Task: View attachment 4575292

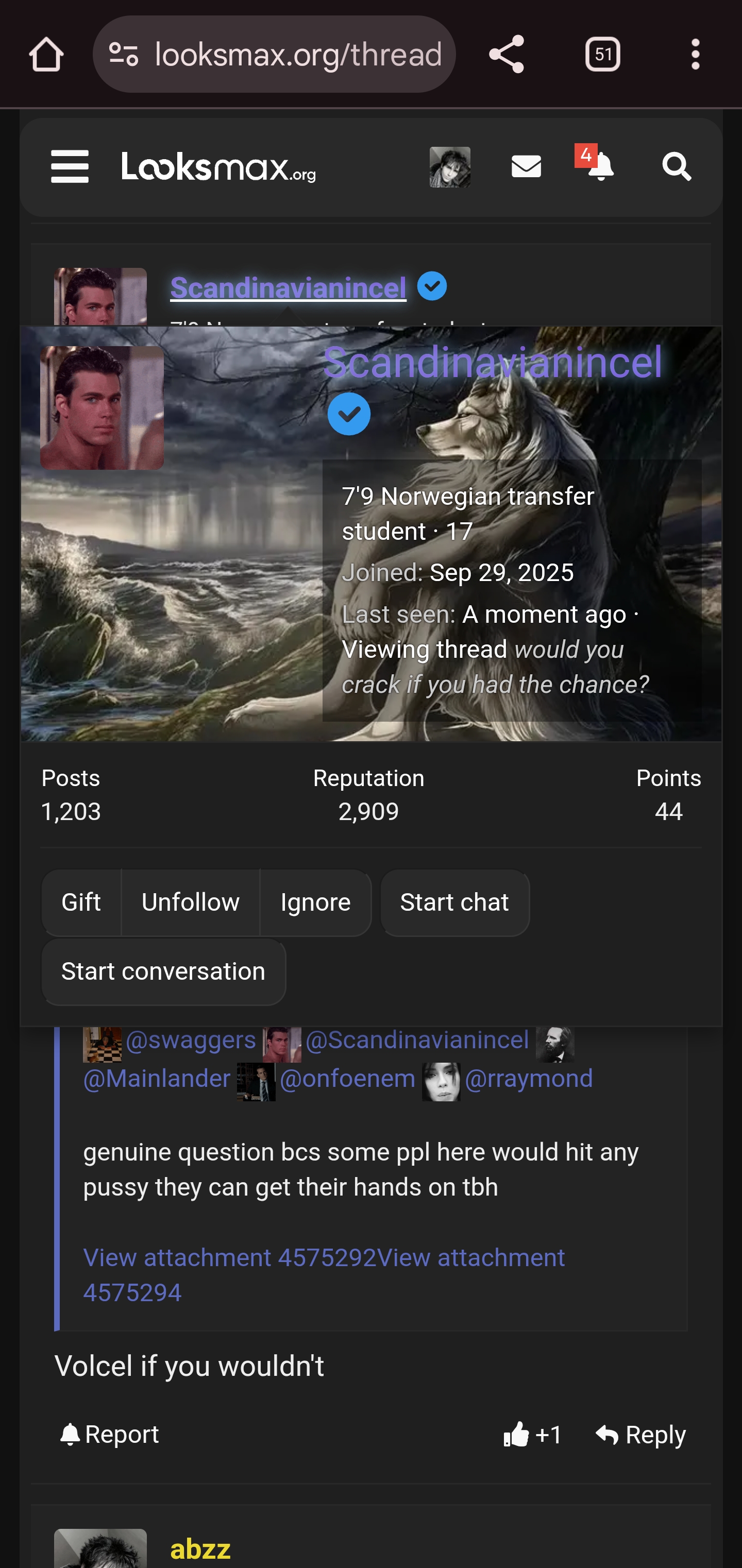Action: (230, 1257)
